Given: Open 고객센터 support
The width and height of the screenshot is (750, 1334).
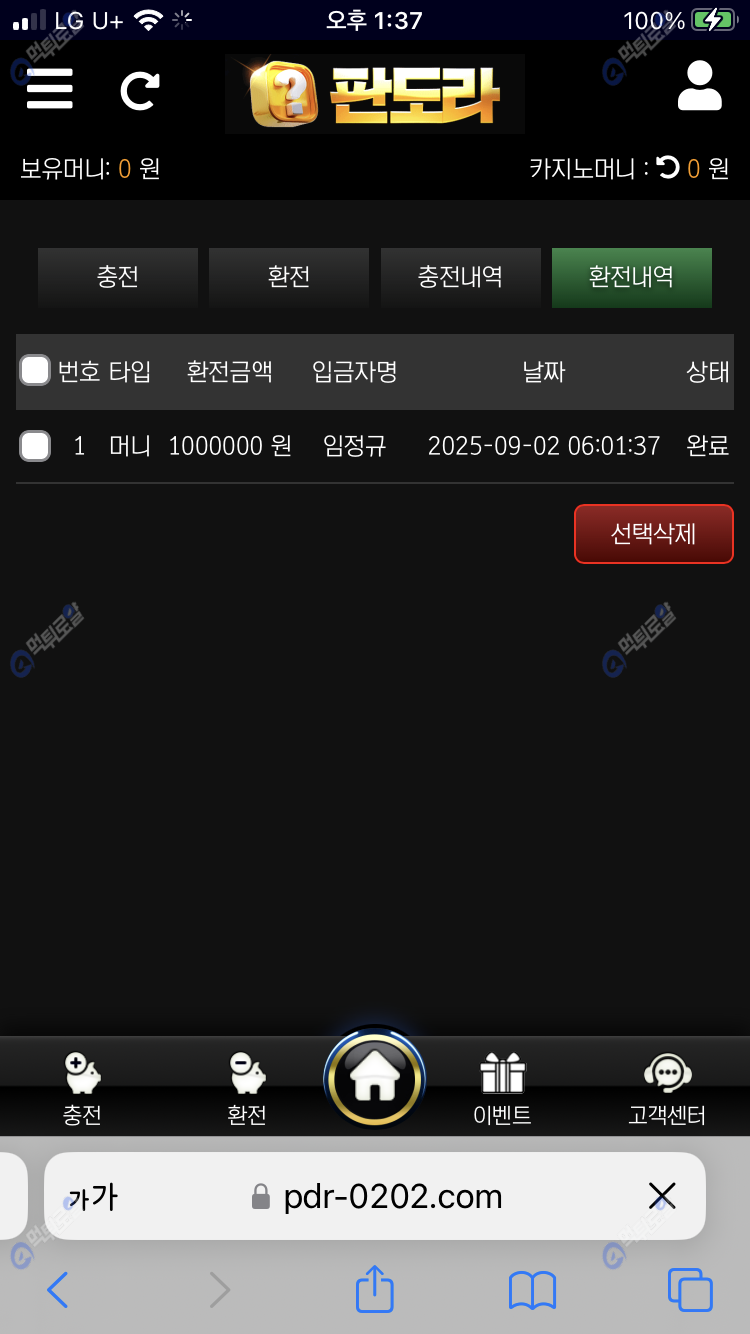Looking at the screenshot, I should (667, 1089).
